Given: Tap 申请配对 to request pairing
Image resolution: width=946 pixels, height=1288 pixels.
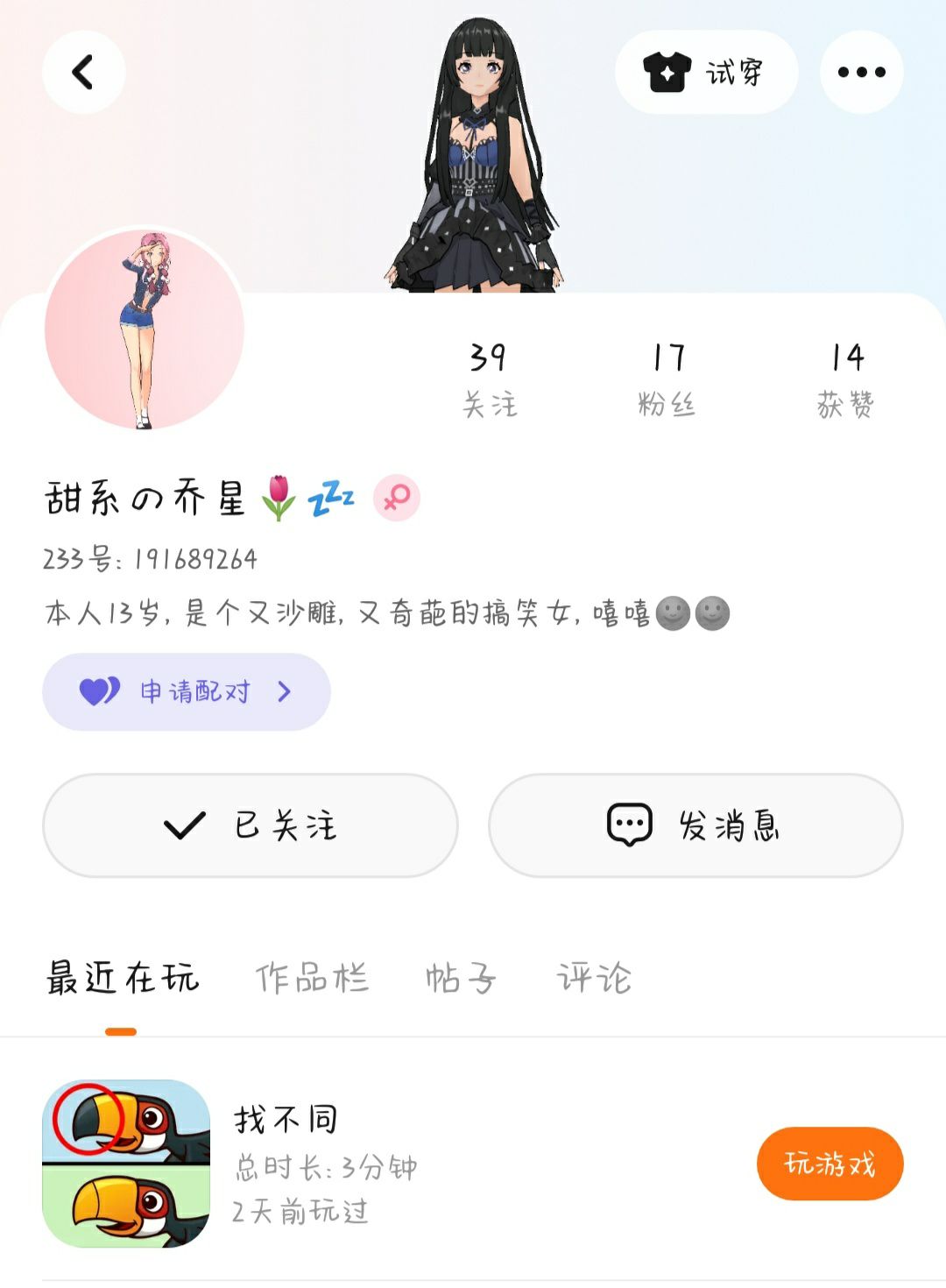Looking at the screenshot, I should [187, 691].
